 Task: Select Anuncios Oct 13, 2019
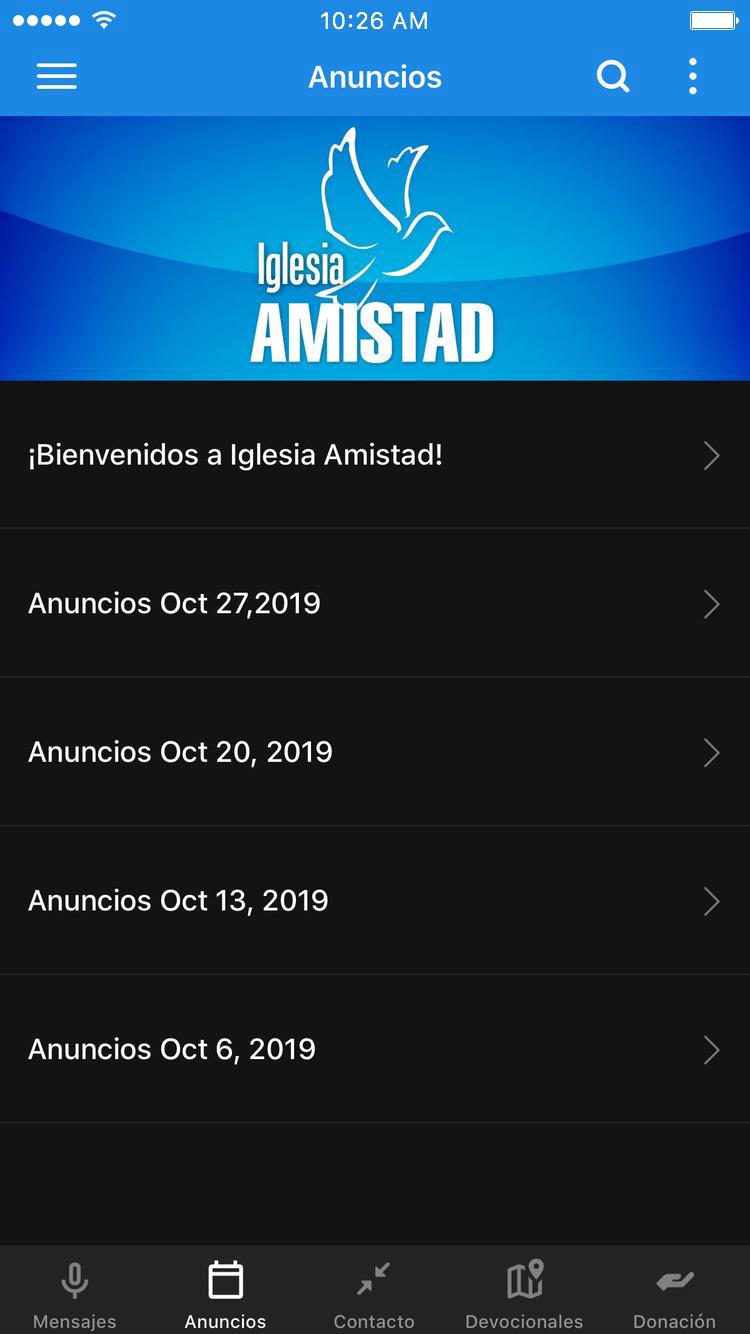click(375, 900)
